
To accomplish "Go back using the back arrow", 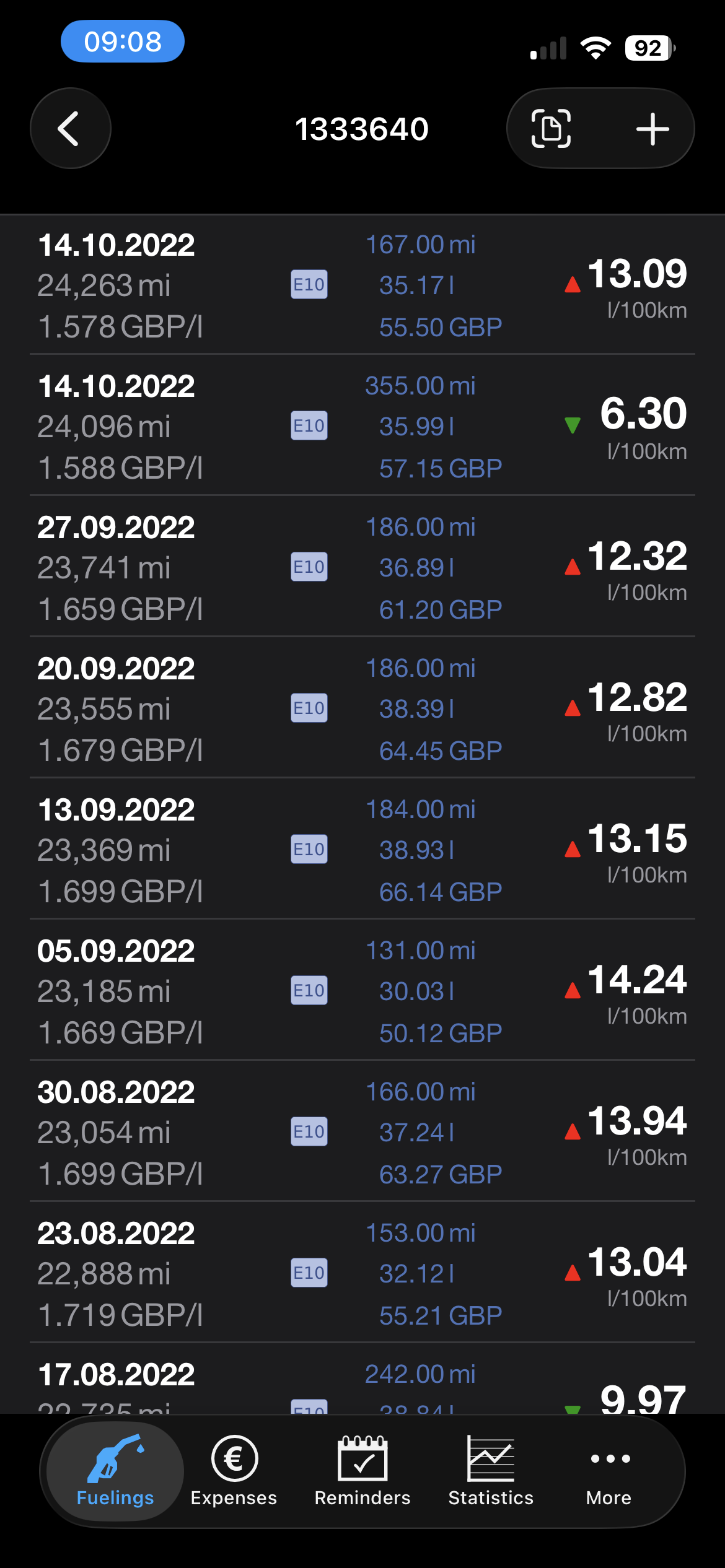I will click(x=70, y=129).
